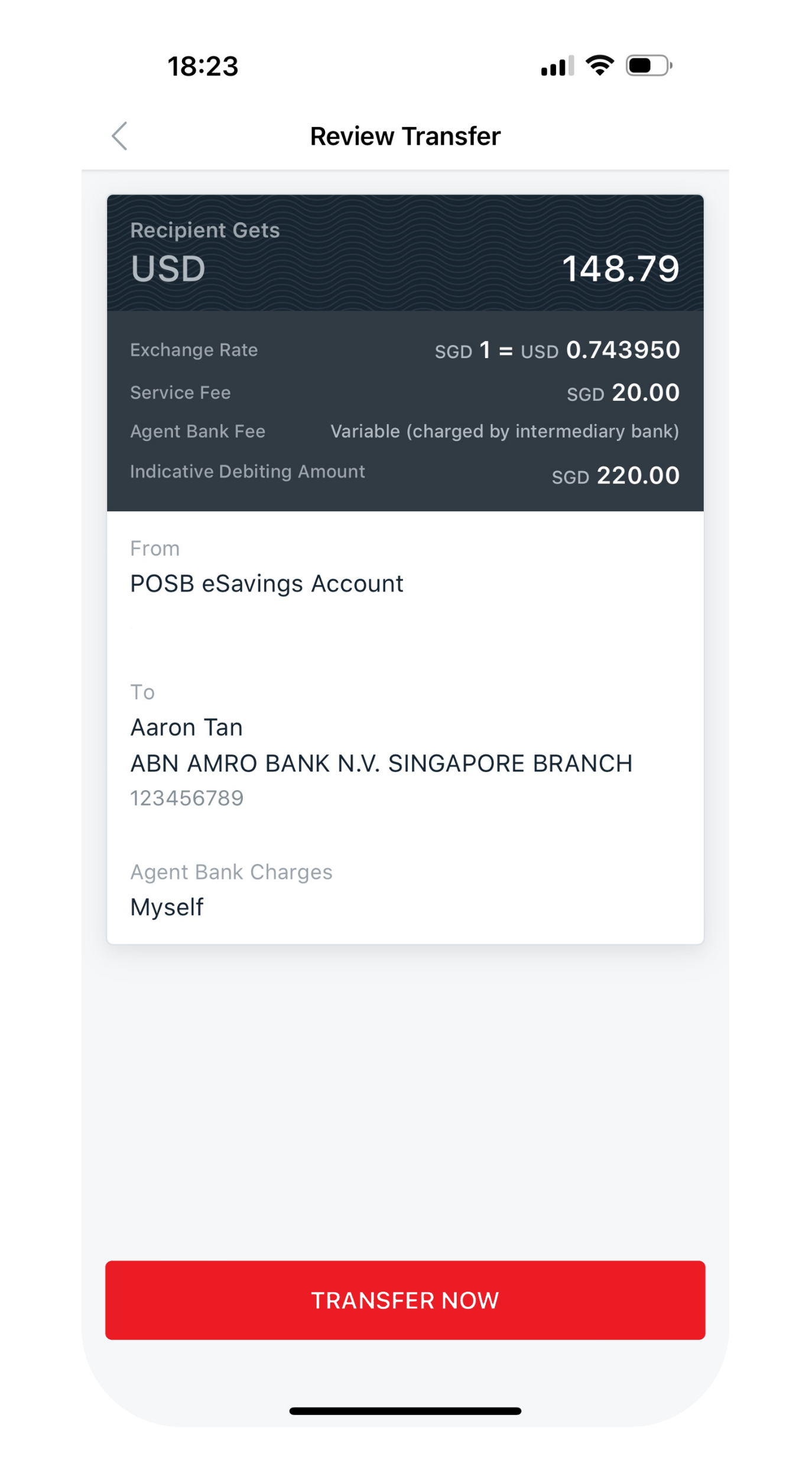Screen dimensions: 812x1463
Task: Tap the USD currency label
Action: (x=167, y=269)
